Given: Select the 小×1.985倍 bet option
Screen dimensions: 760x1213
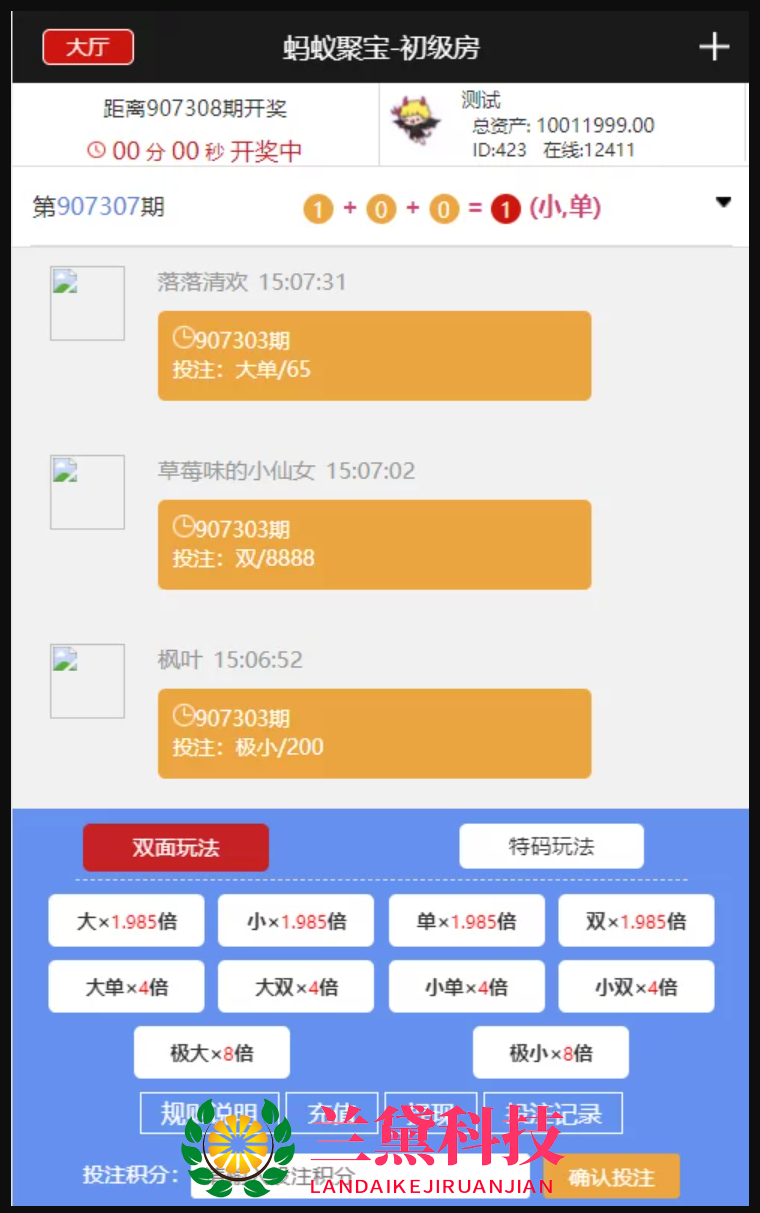Looking at the screenshot, I should 296,921.
